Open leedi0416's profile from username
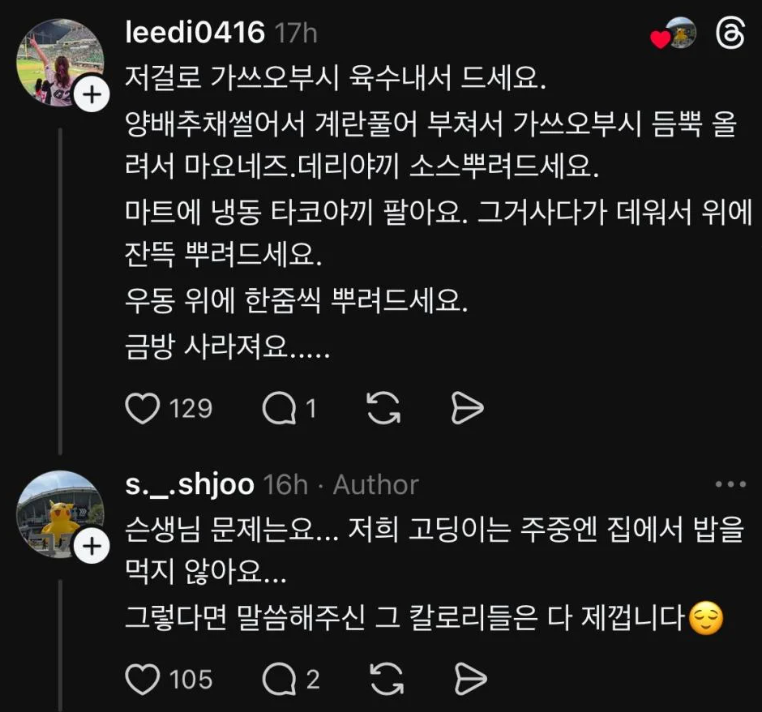 pyautogui.click(x=195, y=33)
